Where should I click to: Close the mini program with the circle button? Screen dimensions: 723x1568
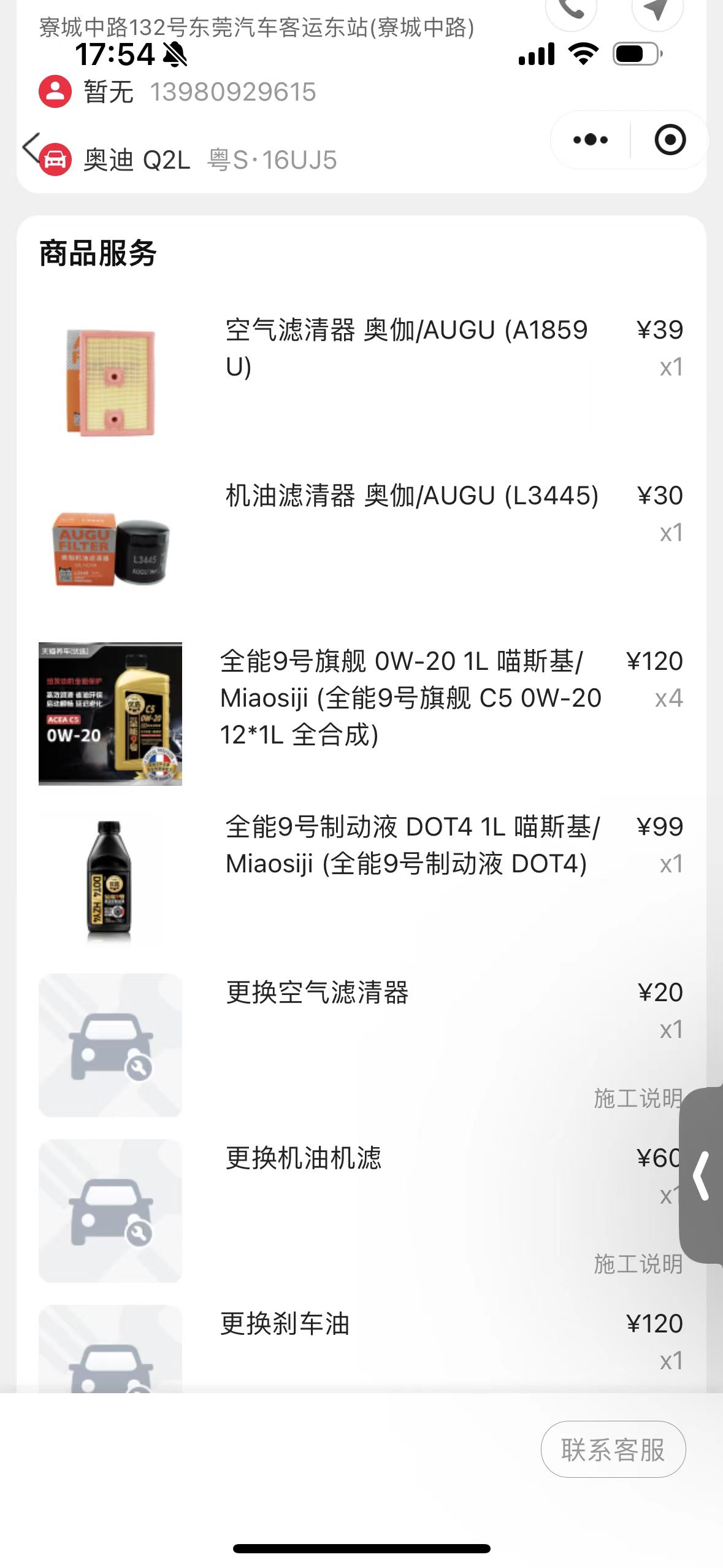(670, 140)
